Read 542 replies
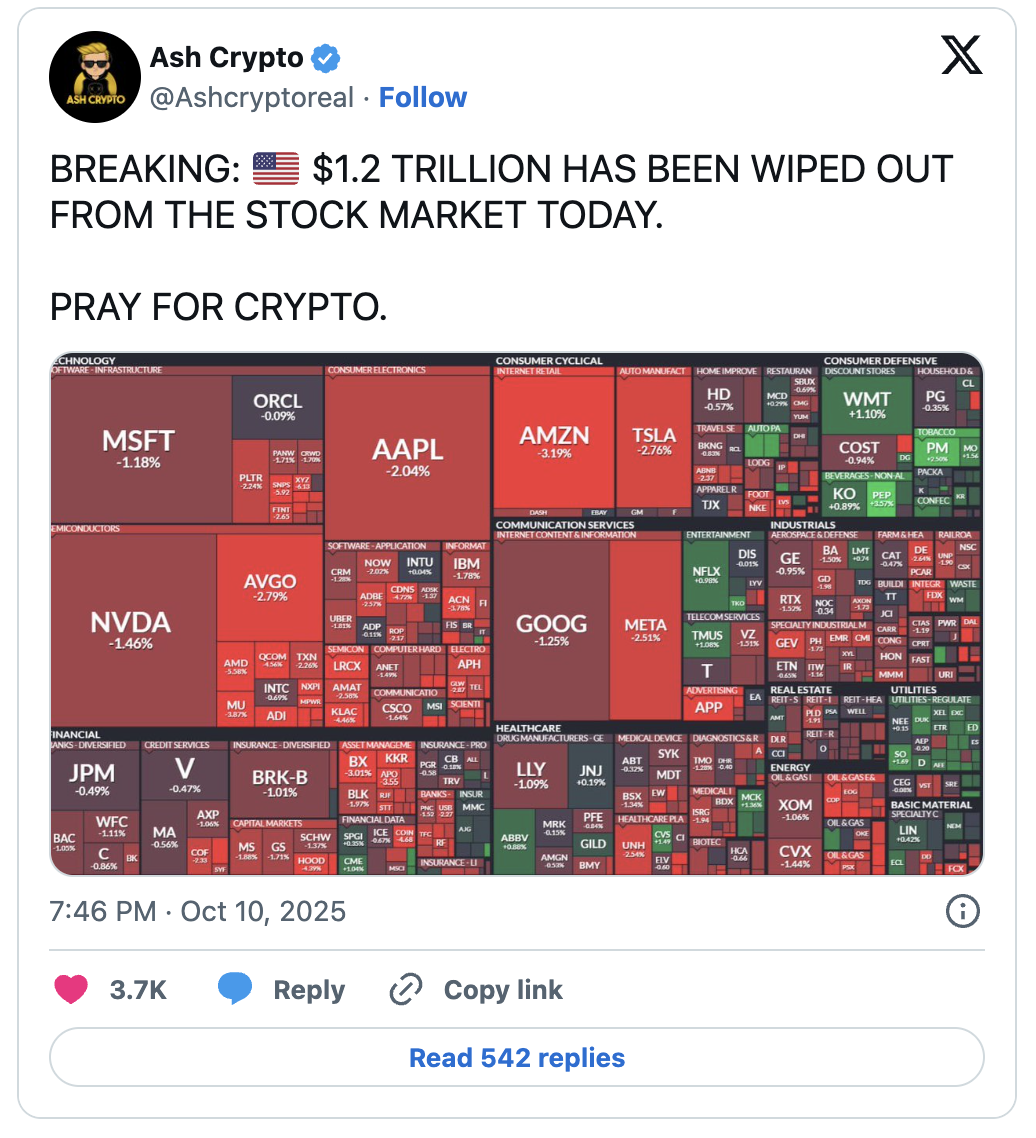The image size is (1036, 1138). (517, 1058)
